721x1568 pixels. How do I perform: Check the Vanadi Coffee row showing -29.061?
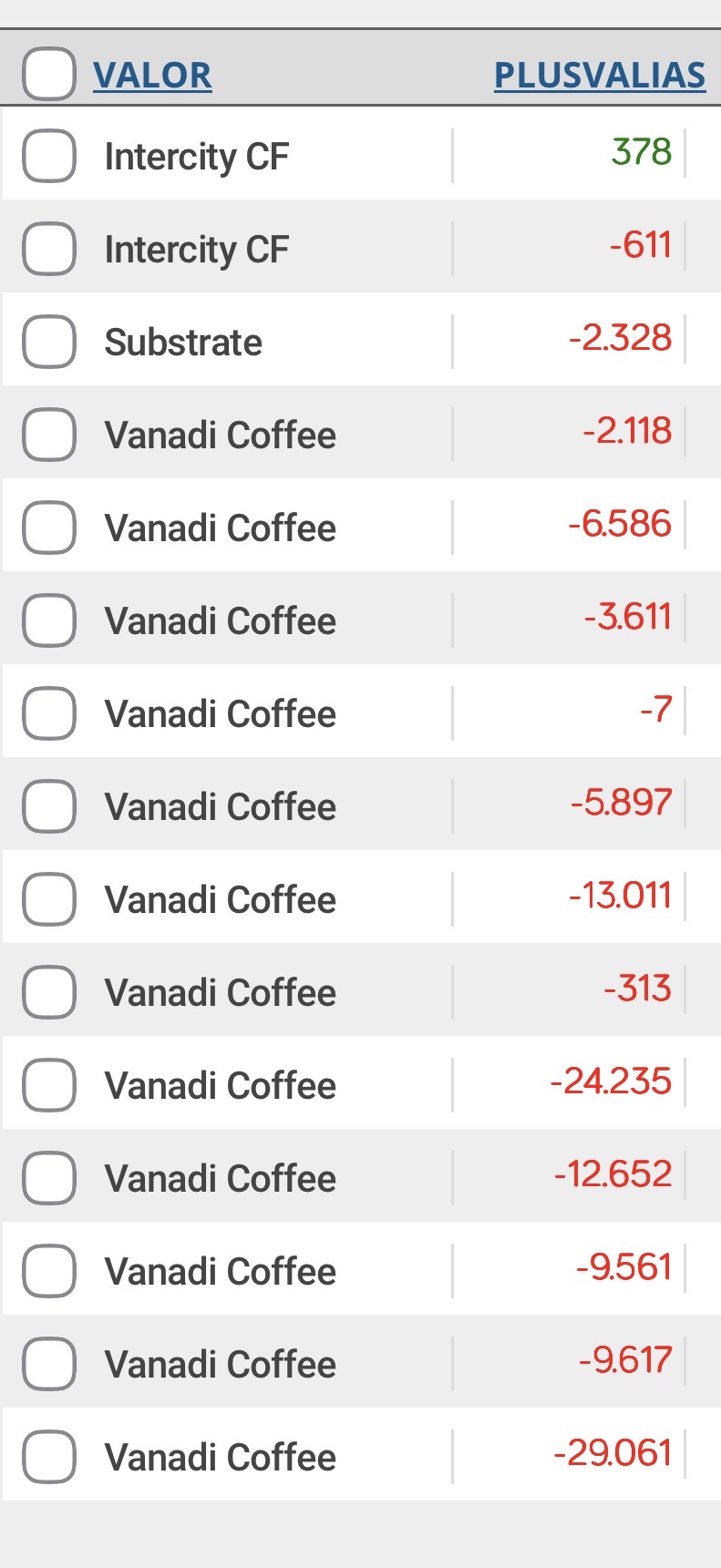49,1457
